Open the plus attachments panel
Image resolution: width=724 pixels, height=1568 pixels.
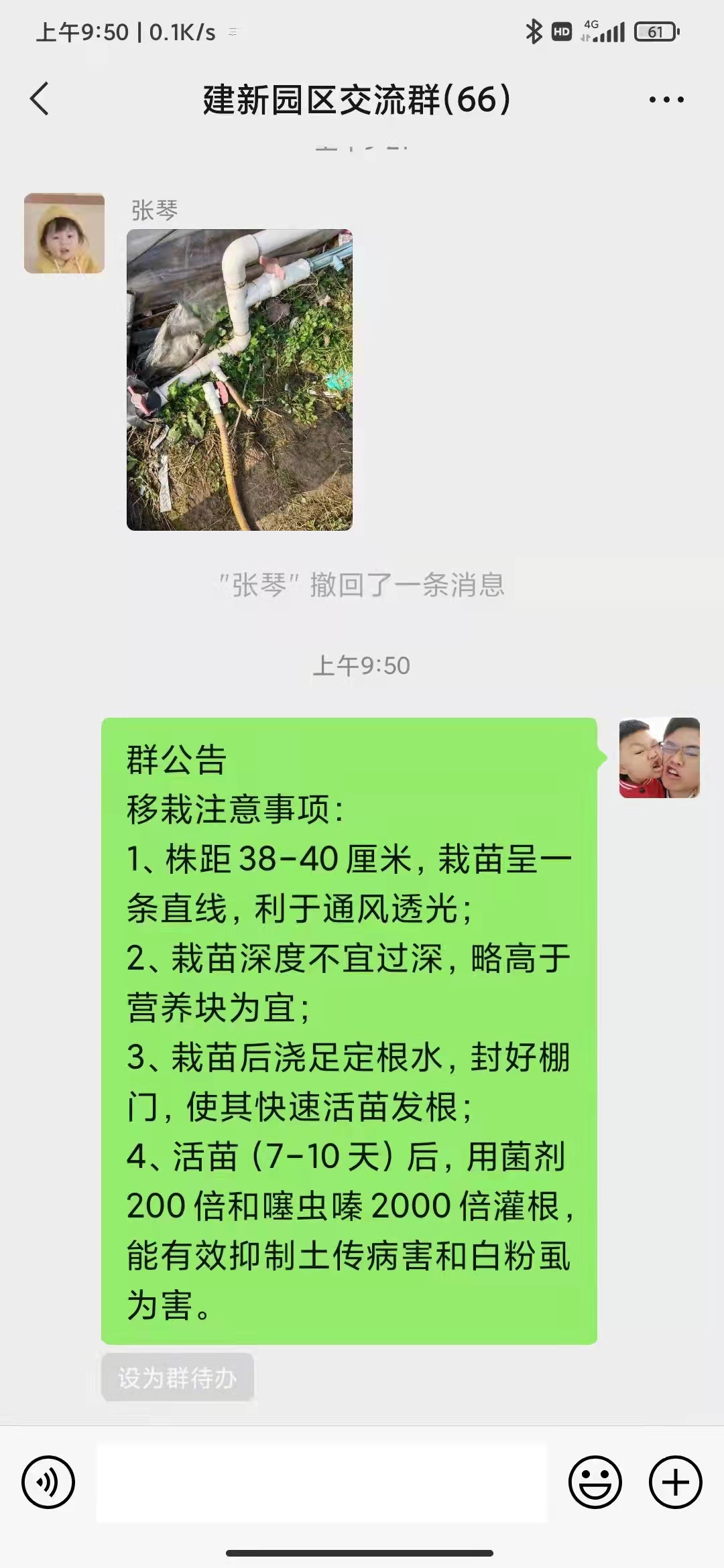675,1482
